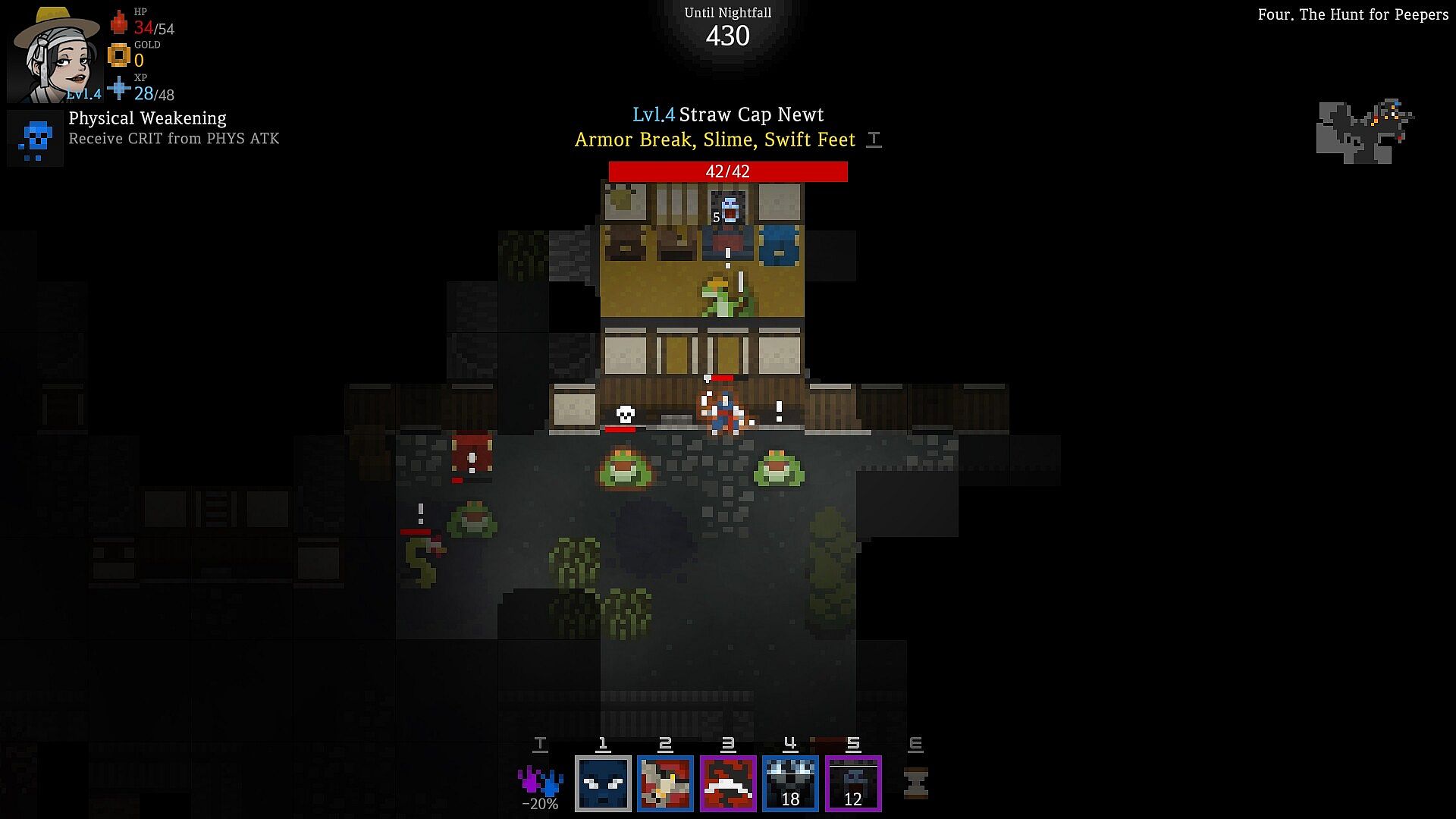Open the character portrait panel

56,56
